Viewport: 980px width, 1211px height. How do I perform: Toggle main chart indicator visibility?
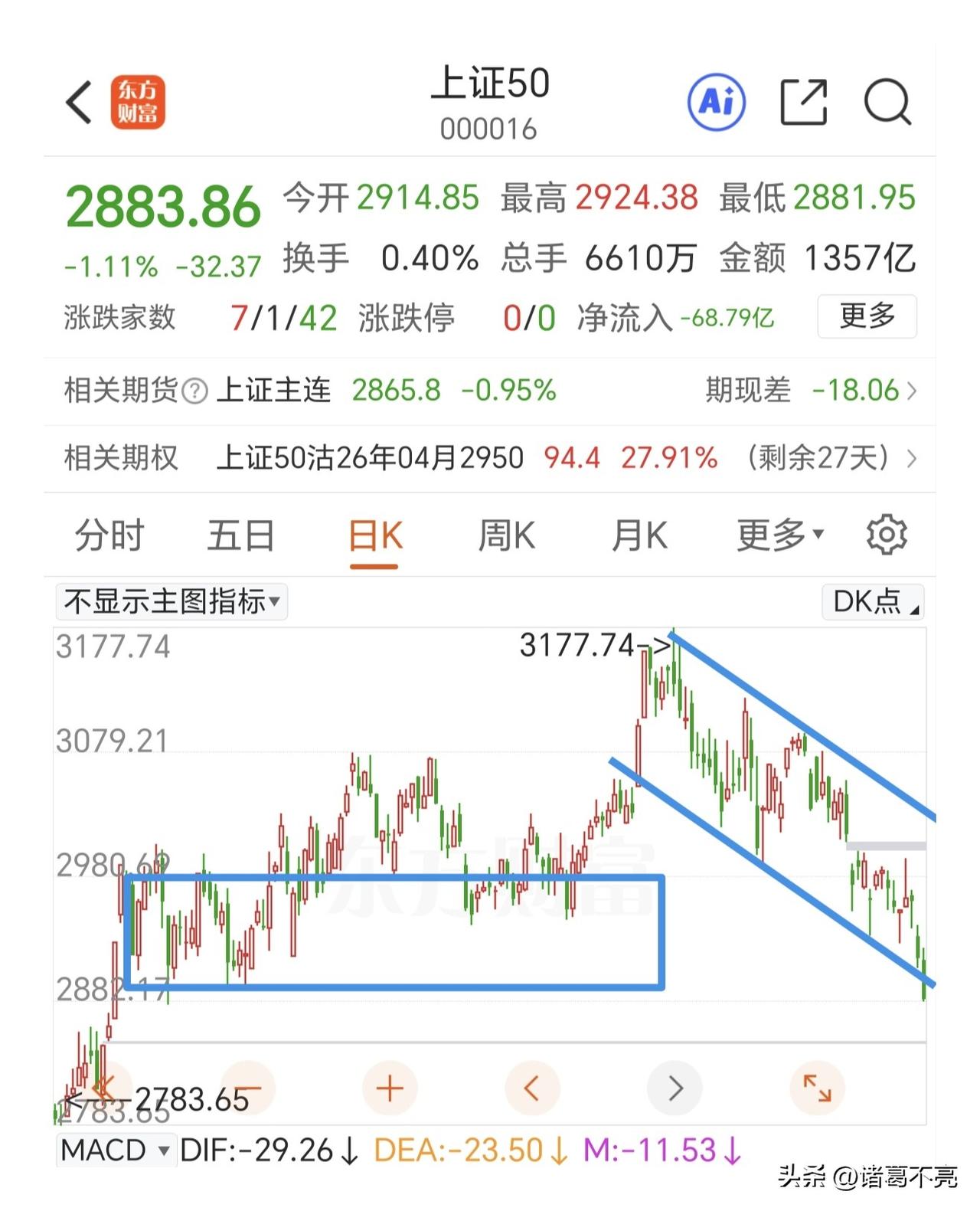pos(170,603)
